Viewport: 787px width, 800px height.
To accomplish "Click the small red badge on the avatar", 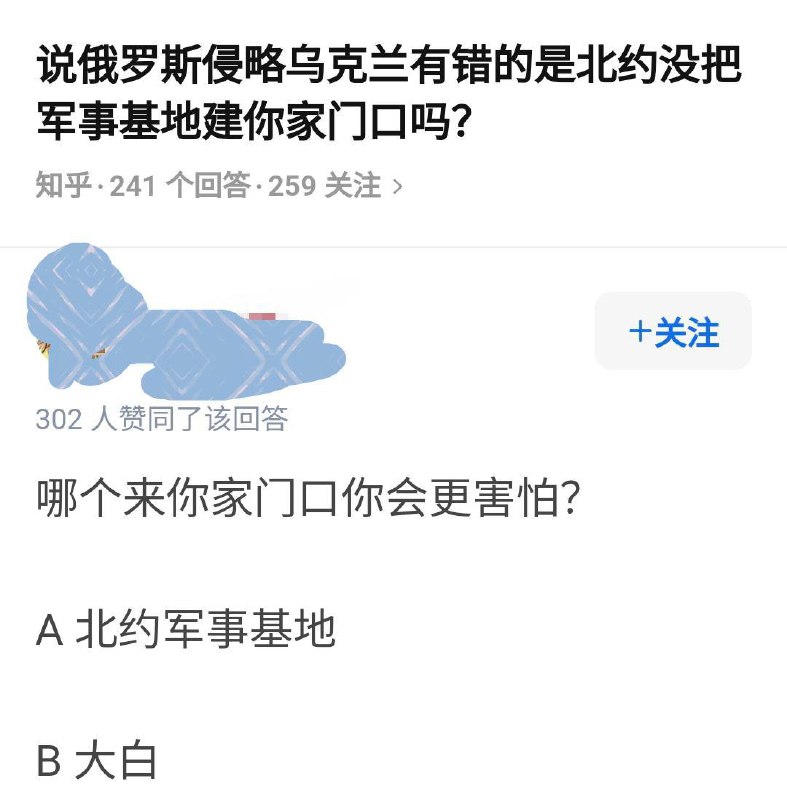I will point(262,313).
